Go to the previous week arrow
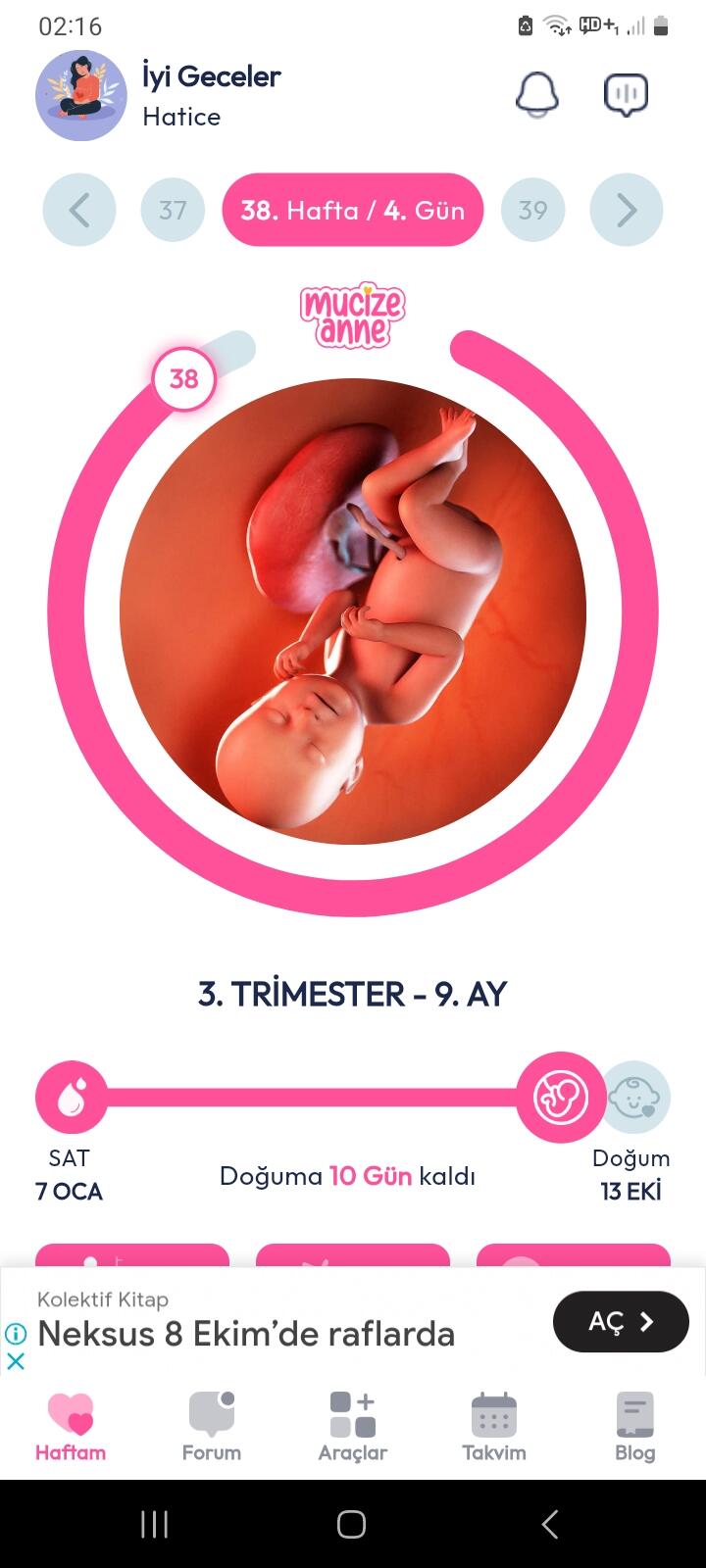The image size is (706, 1568). pyautogui.click(x=79, y=210)
